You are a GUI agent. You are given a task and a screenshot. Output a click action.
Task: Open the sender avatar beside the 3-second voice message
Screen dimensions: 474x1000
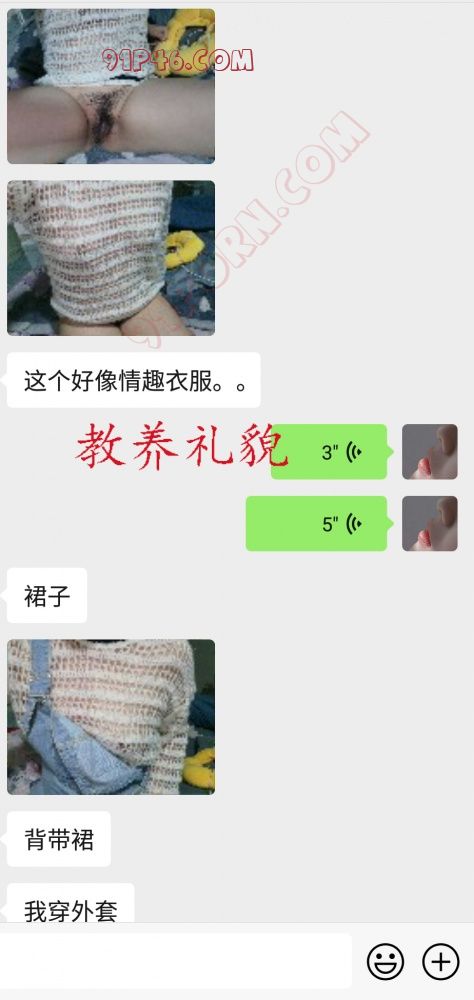[429, 452]
